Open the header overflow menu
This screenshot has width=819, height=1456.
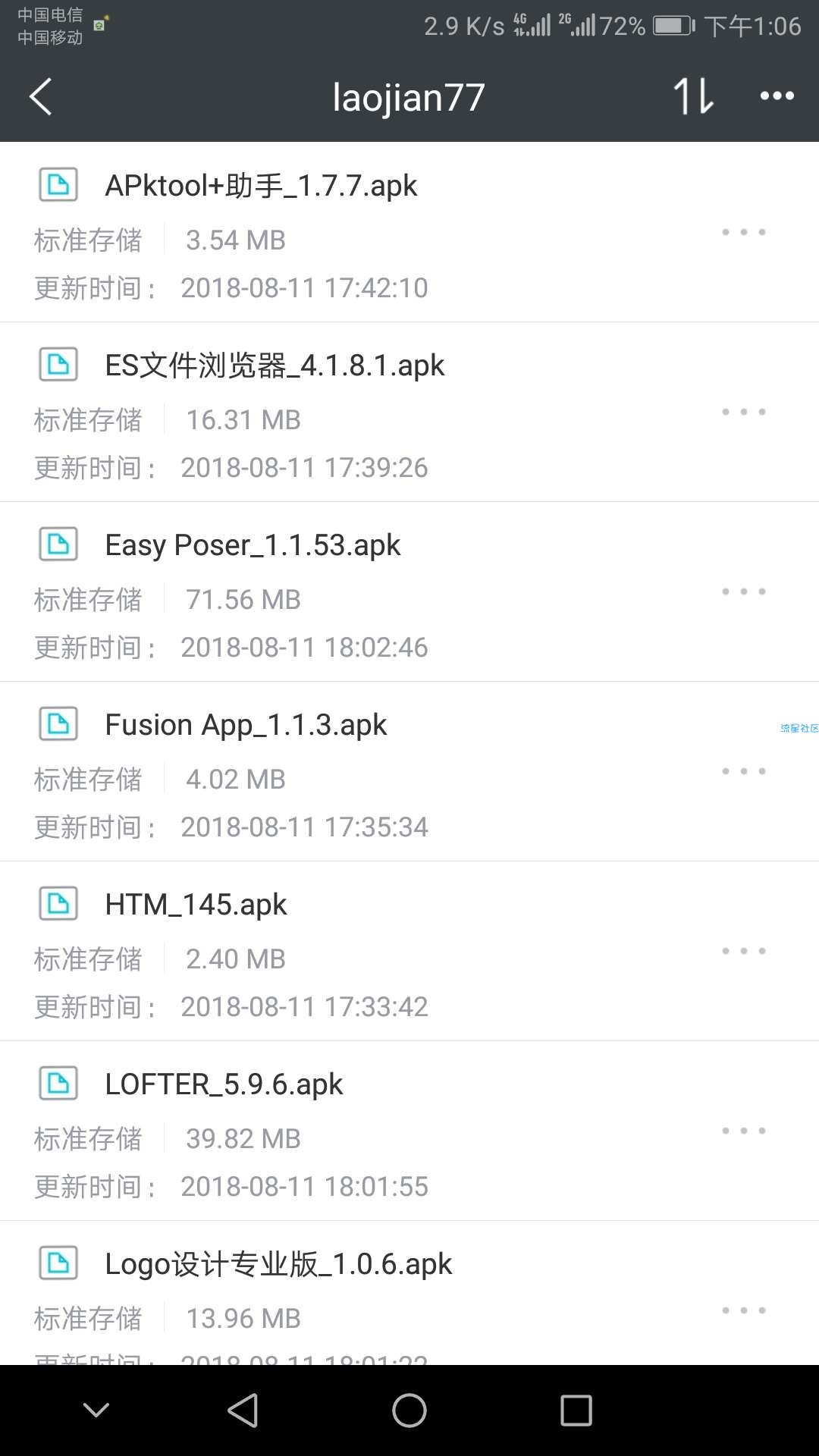pyautogui.click(x=777, y=96)
